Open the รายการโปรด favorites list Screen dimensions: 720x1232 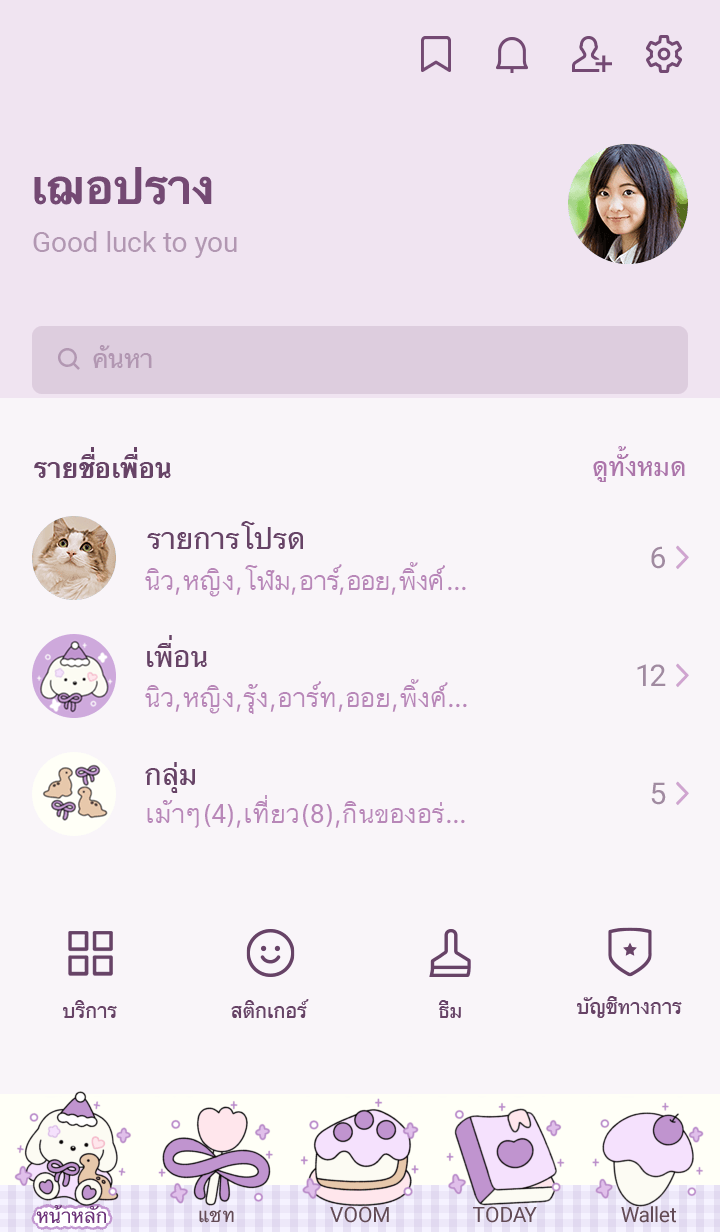point(360,558)
